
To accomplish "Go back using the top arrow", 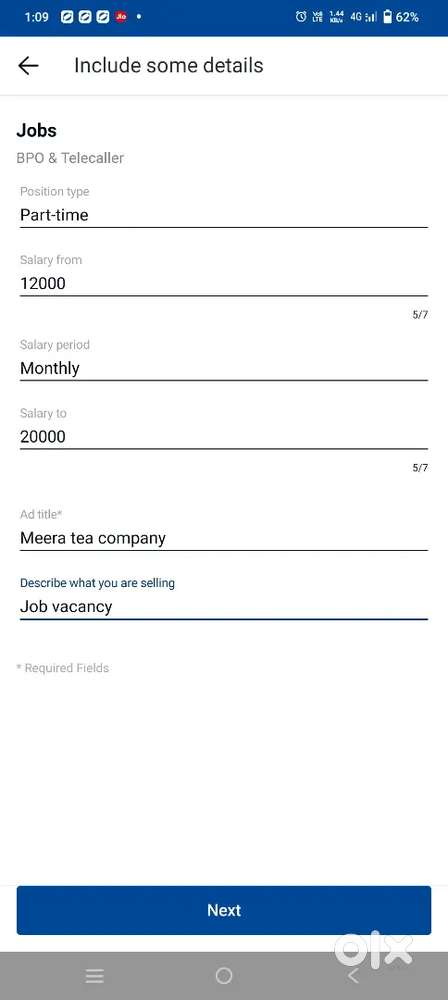I will pyautogui.click(x=29, y=66).
